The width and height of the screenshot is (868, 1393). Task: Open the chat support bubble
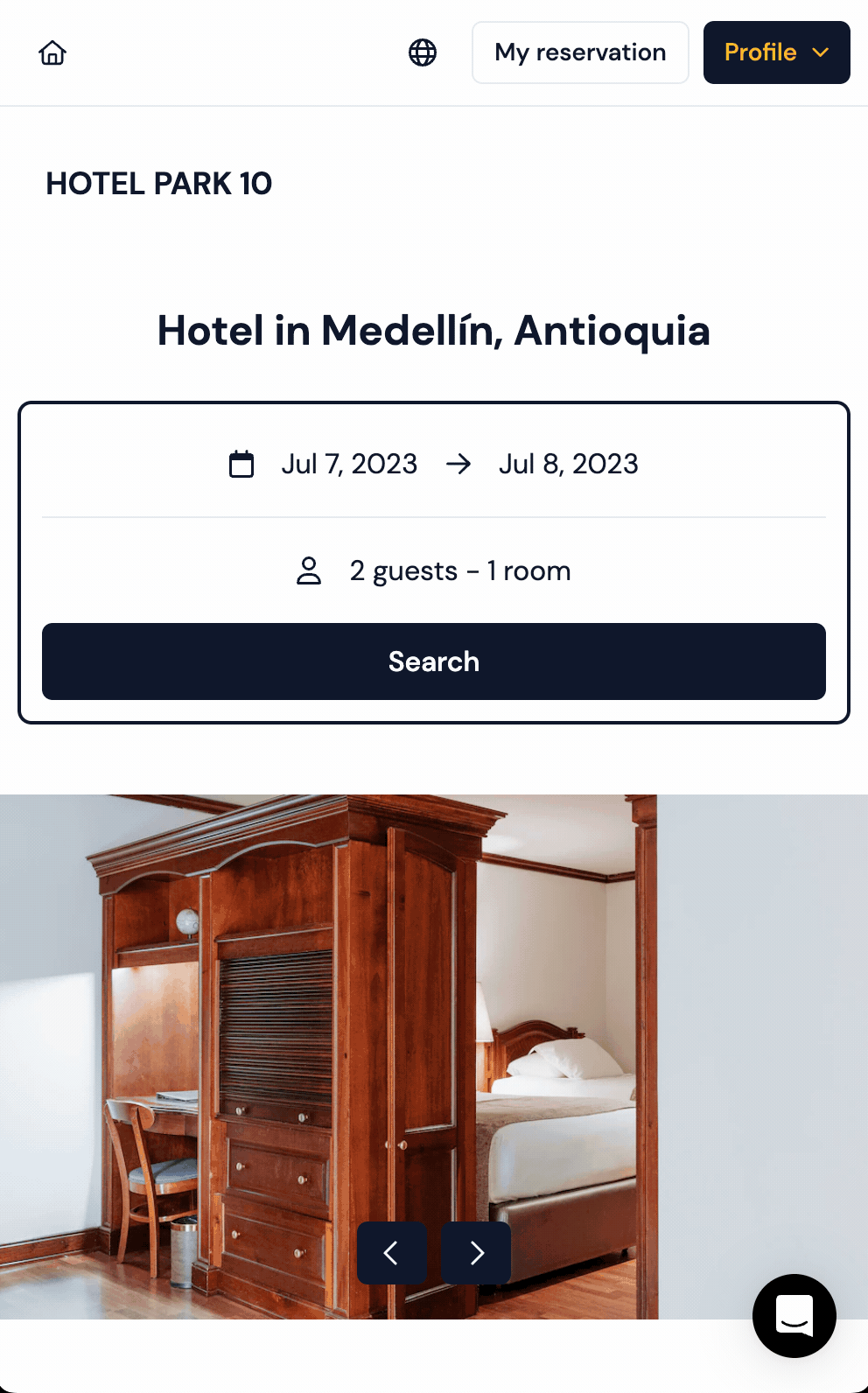[794, 1315]
